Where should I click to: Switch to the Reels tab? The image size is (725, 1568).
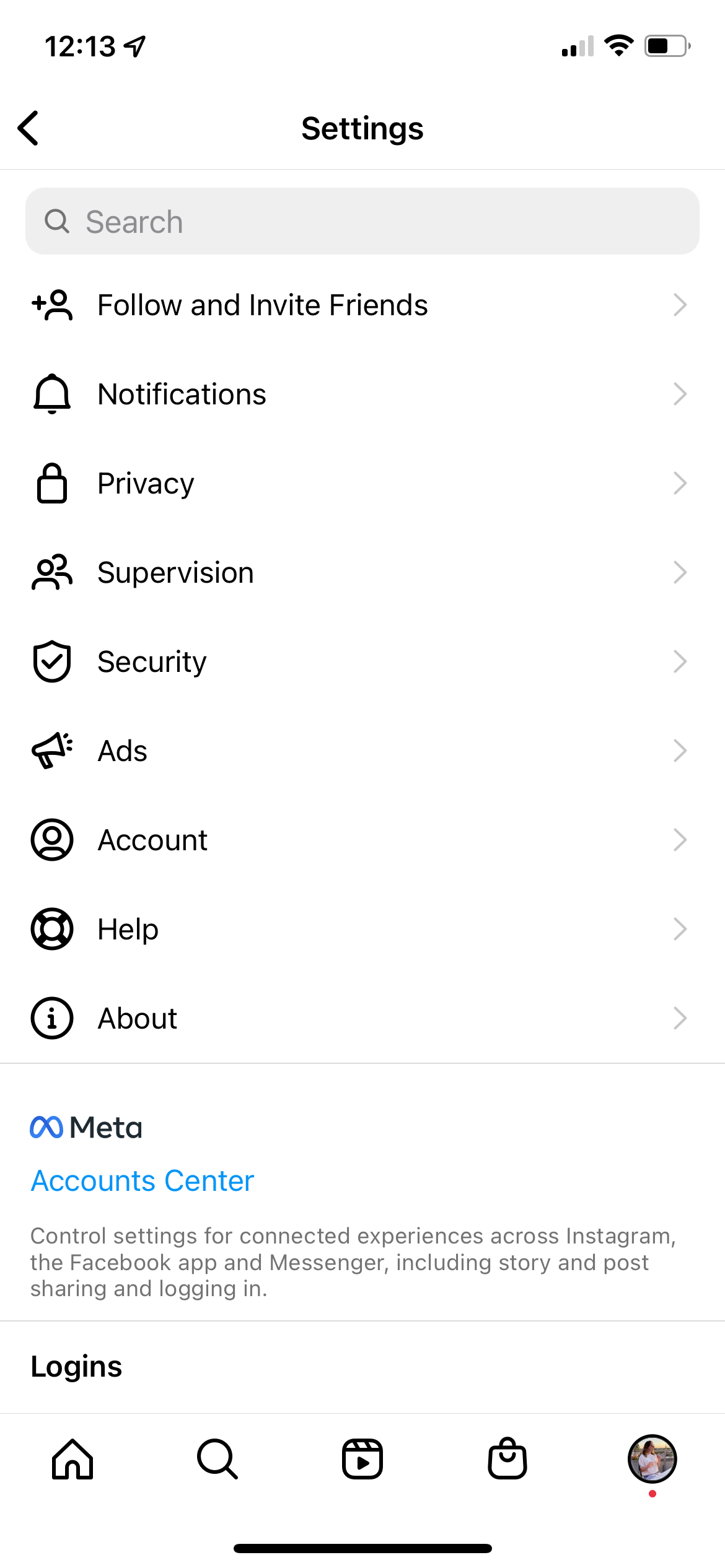[x=362, y=1459]
